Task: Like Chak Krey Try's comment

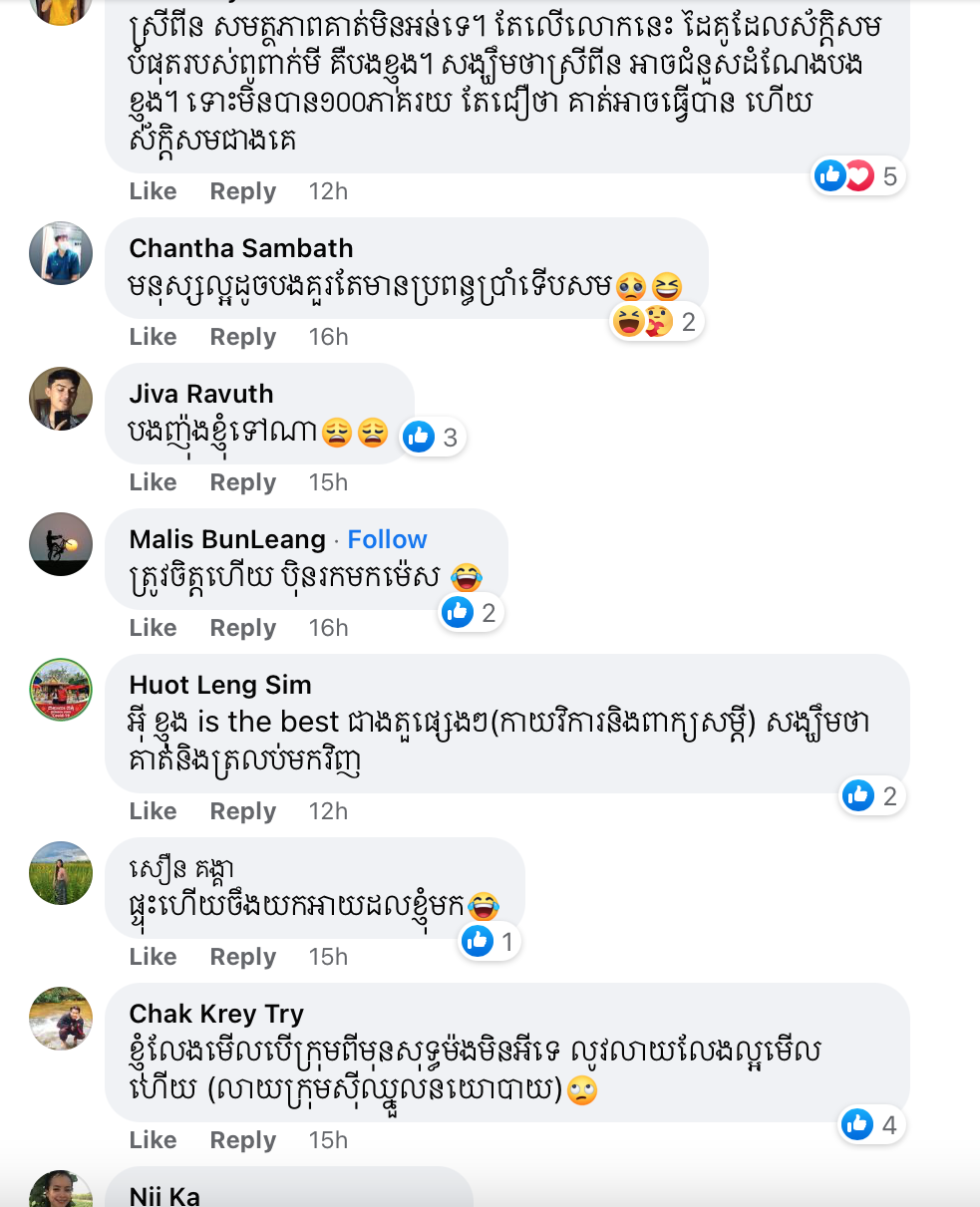Action: [x=153, y=1140]
